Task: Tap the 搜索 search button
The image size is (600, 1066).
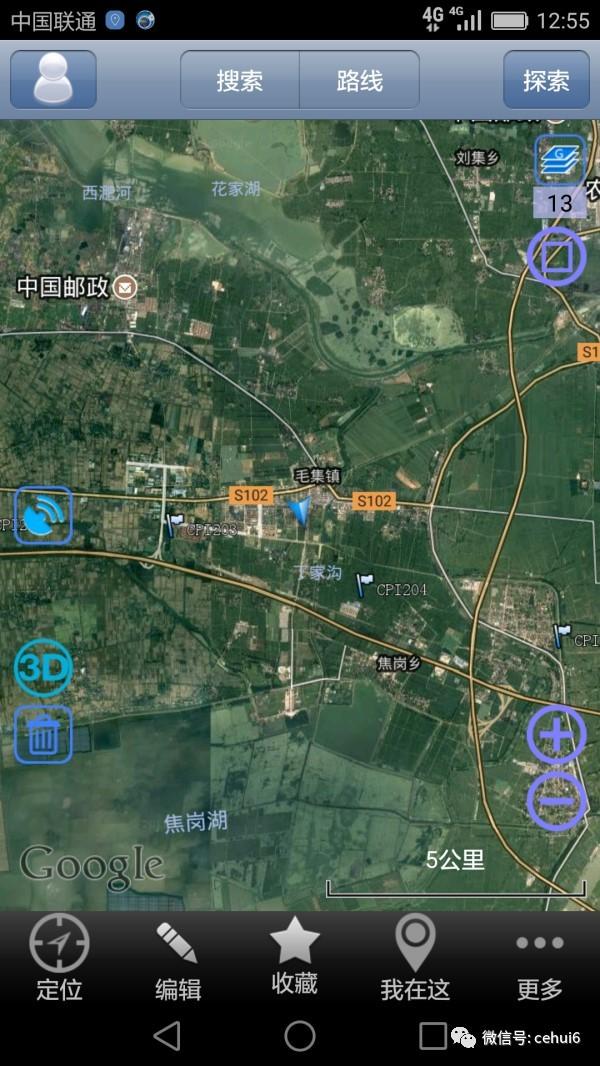Action: coord(240,80)
